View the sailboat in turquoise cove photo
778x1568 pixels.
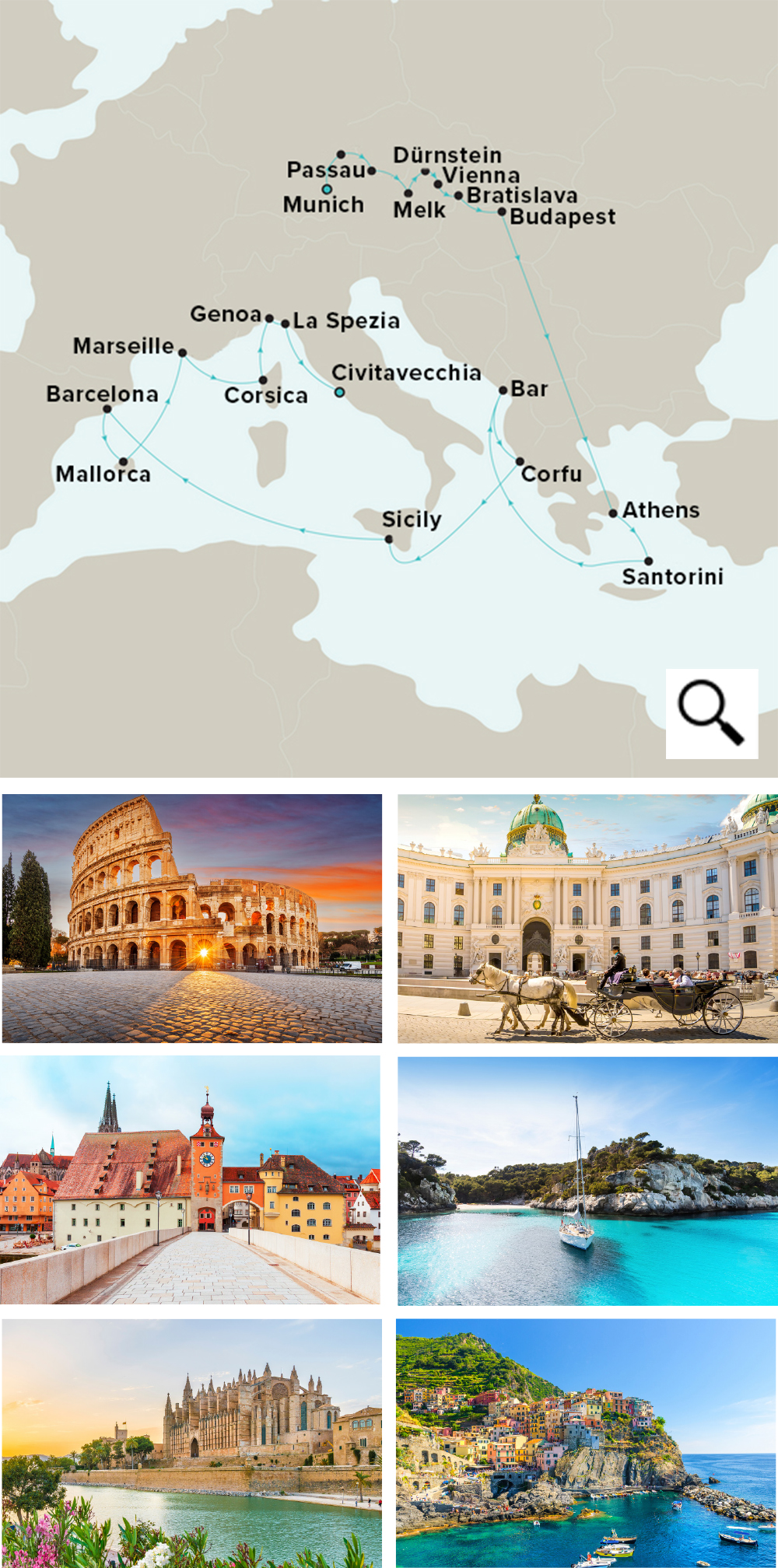pyautogui.click(x=587, y=1181)
